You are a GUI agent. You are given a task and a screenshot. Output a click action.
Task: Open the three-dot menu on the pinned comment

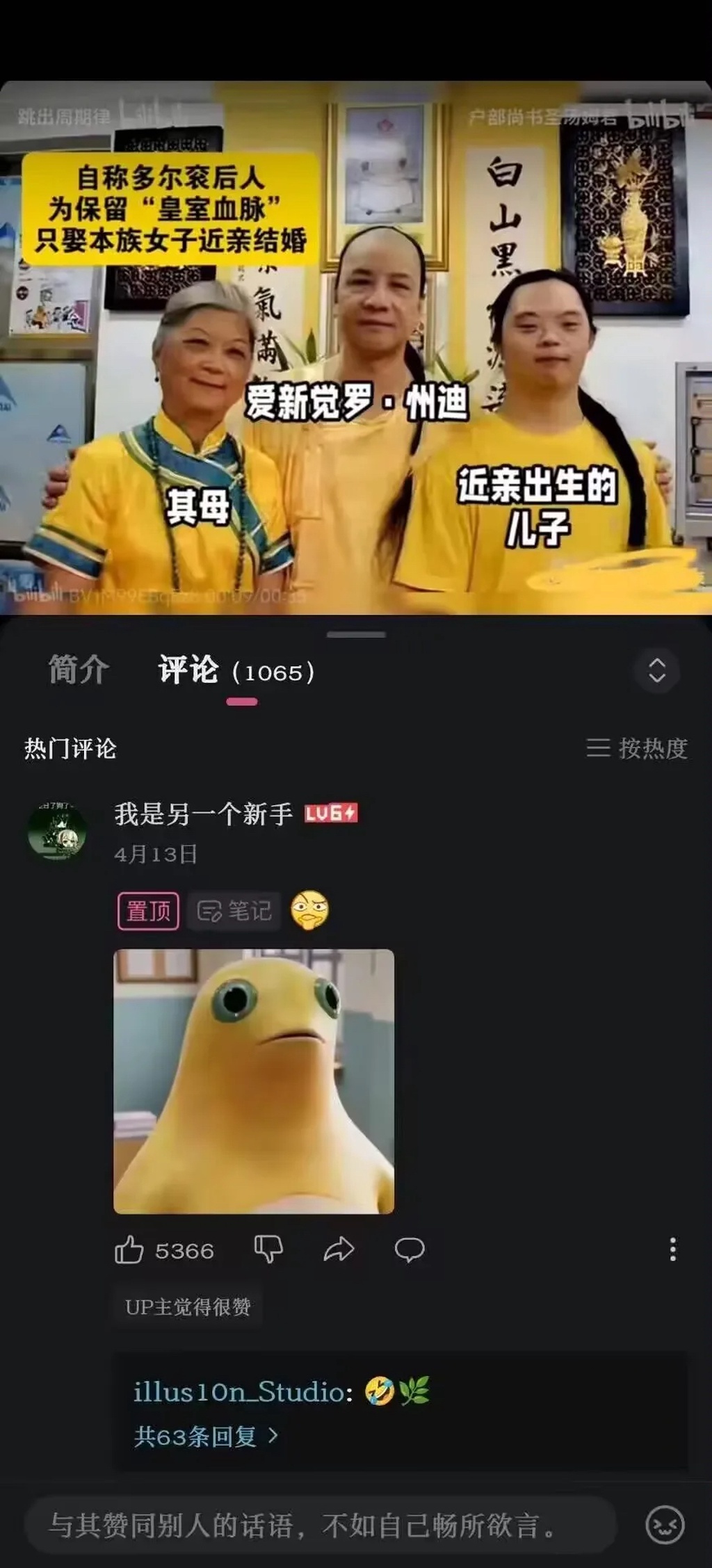click(x=672, y=1250)
